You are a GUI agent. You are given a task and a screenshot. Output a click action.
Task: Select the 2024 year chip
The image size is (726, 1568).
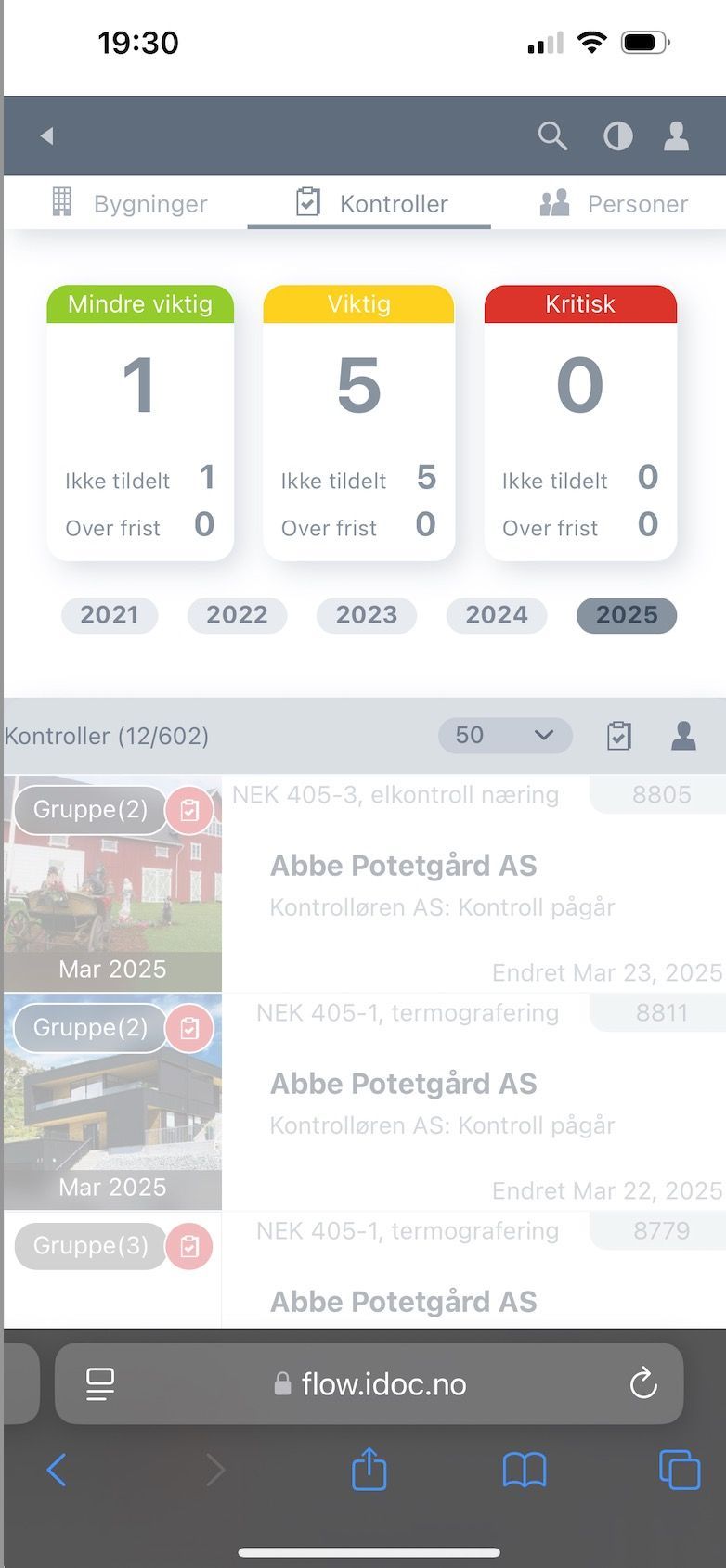point(497,615)
